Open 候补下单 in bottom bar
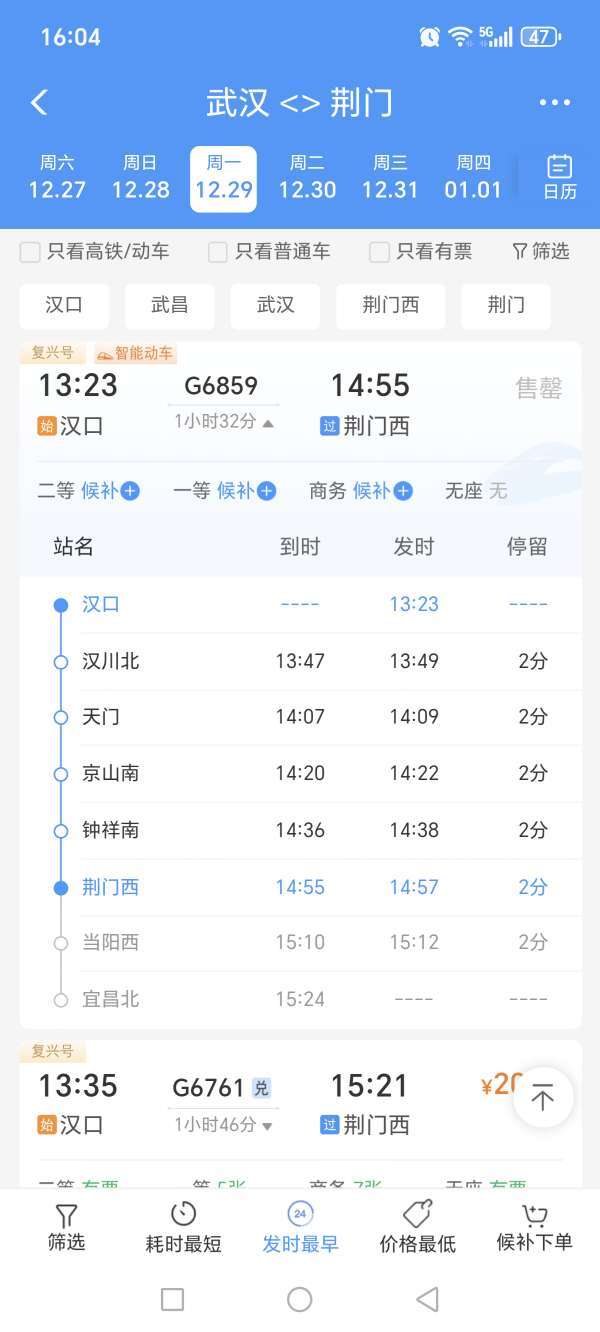This screenshot has width=600, height=1332. click(x=534, y=1226)
